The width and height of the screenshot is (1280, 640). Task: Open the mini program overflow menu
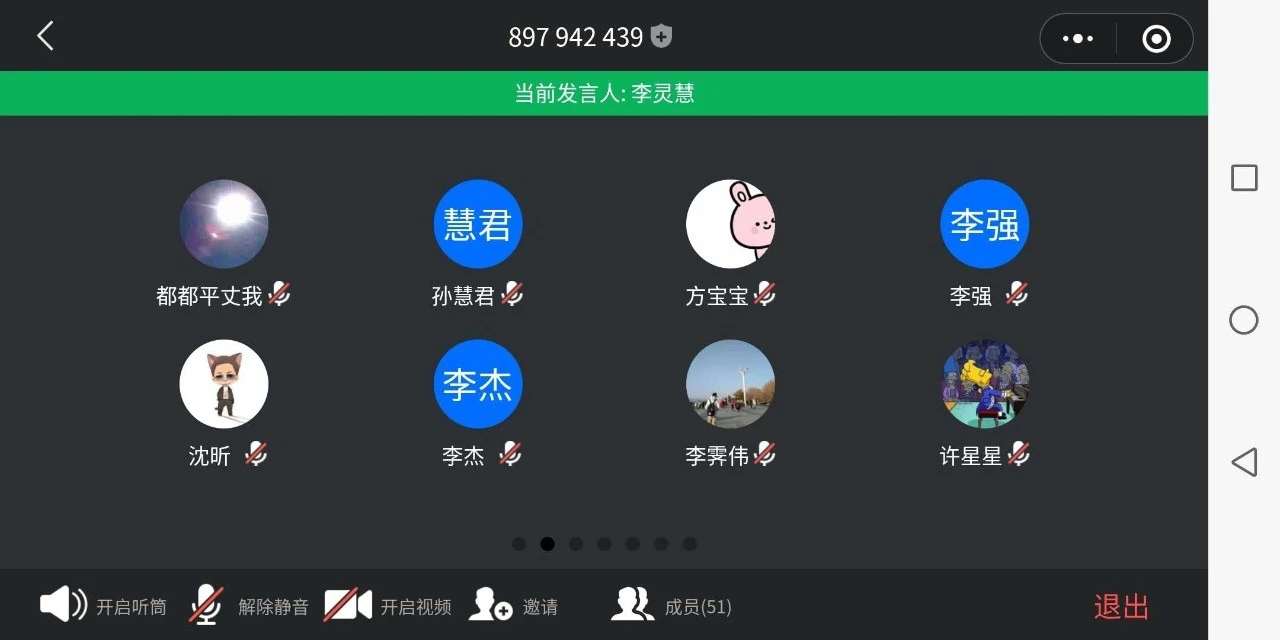[1078, 39]
